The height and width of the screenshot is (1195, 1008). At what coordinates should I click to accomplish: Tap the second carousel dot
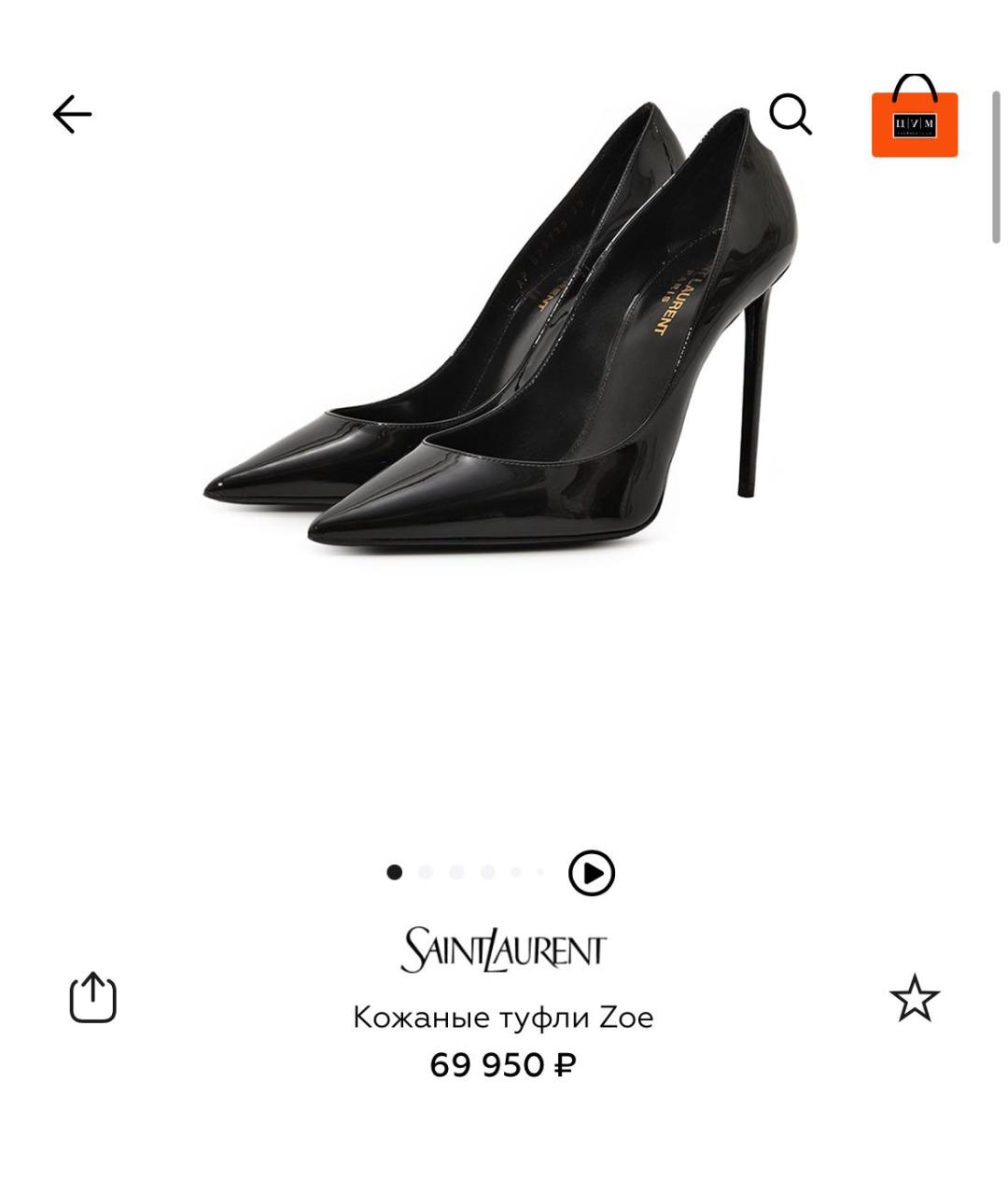pyautogui.click(x=425, y=871)
